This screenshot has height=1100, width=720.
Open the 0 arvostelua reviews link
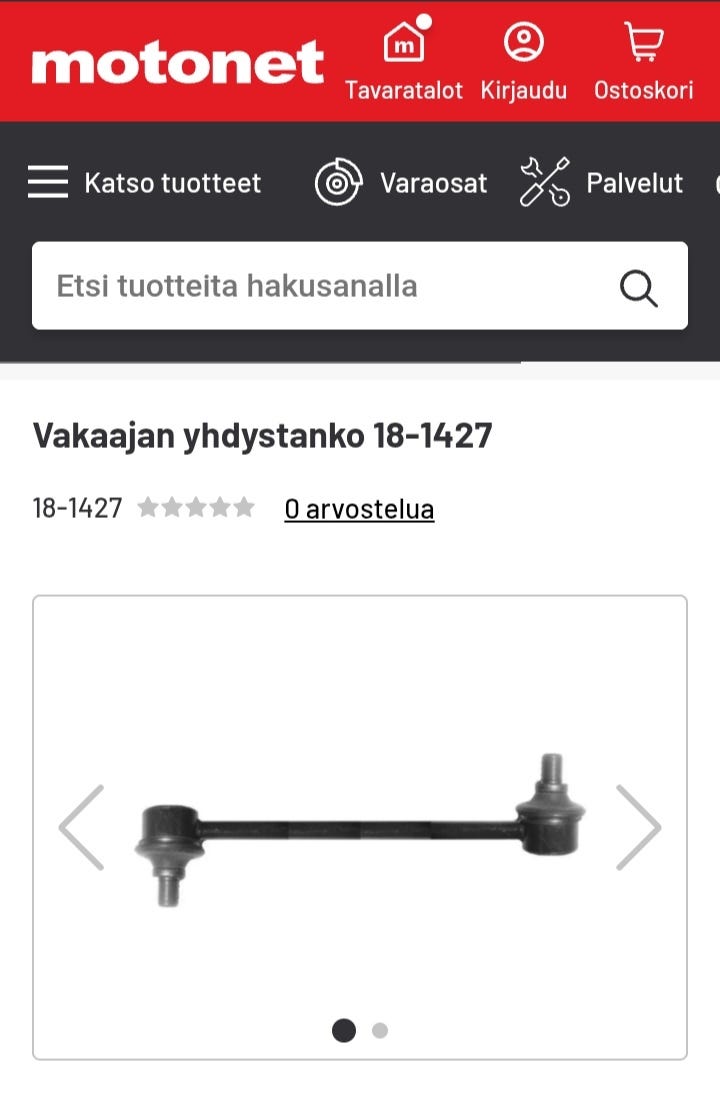click(x=359, y=509)
